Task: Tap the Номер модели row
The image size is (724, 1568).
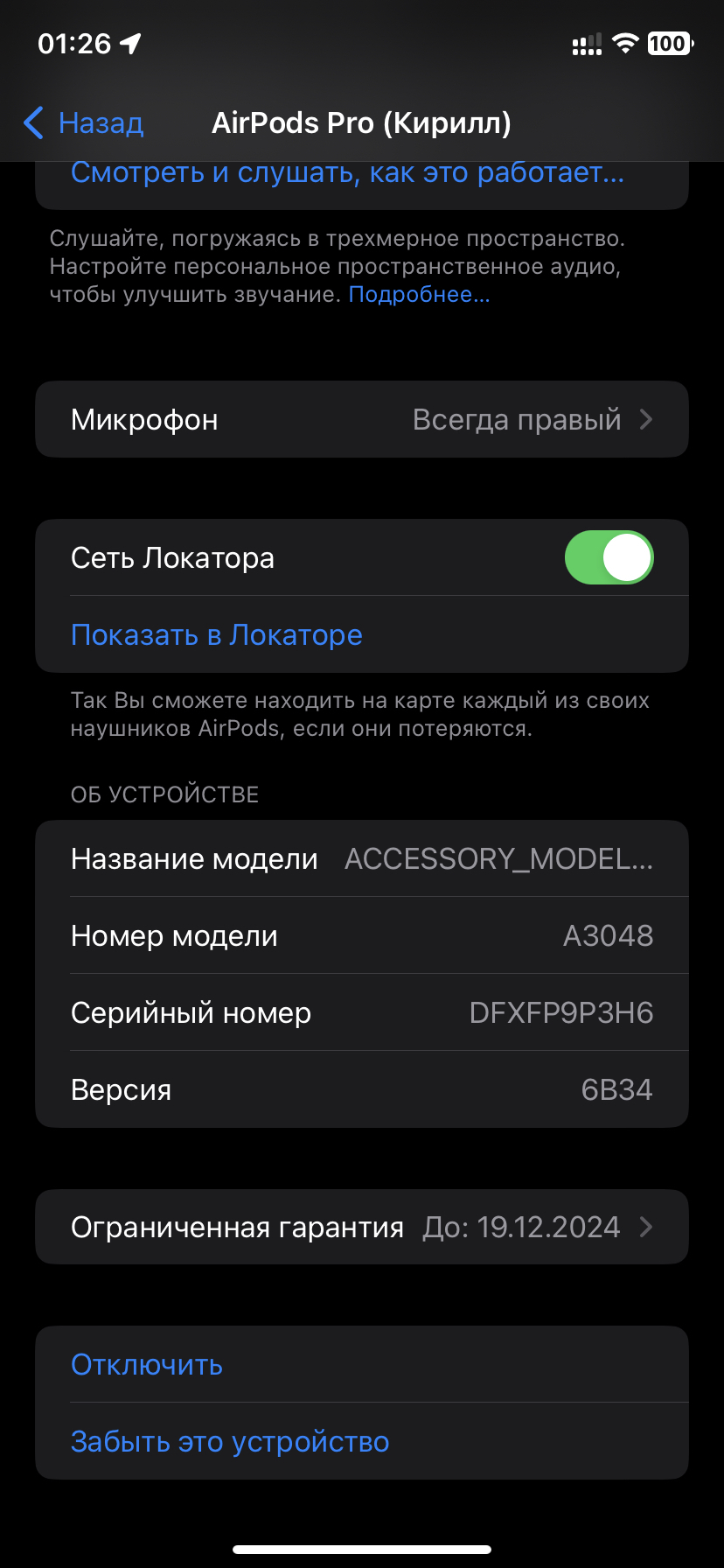Action: click(x=362, y=936)
